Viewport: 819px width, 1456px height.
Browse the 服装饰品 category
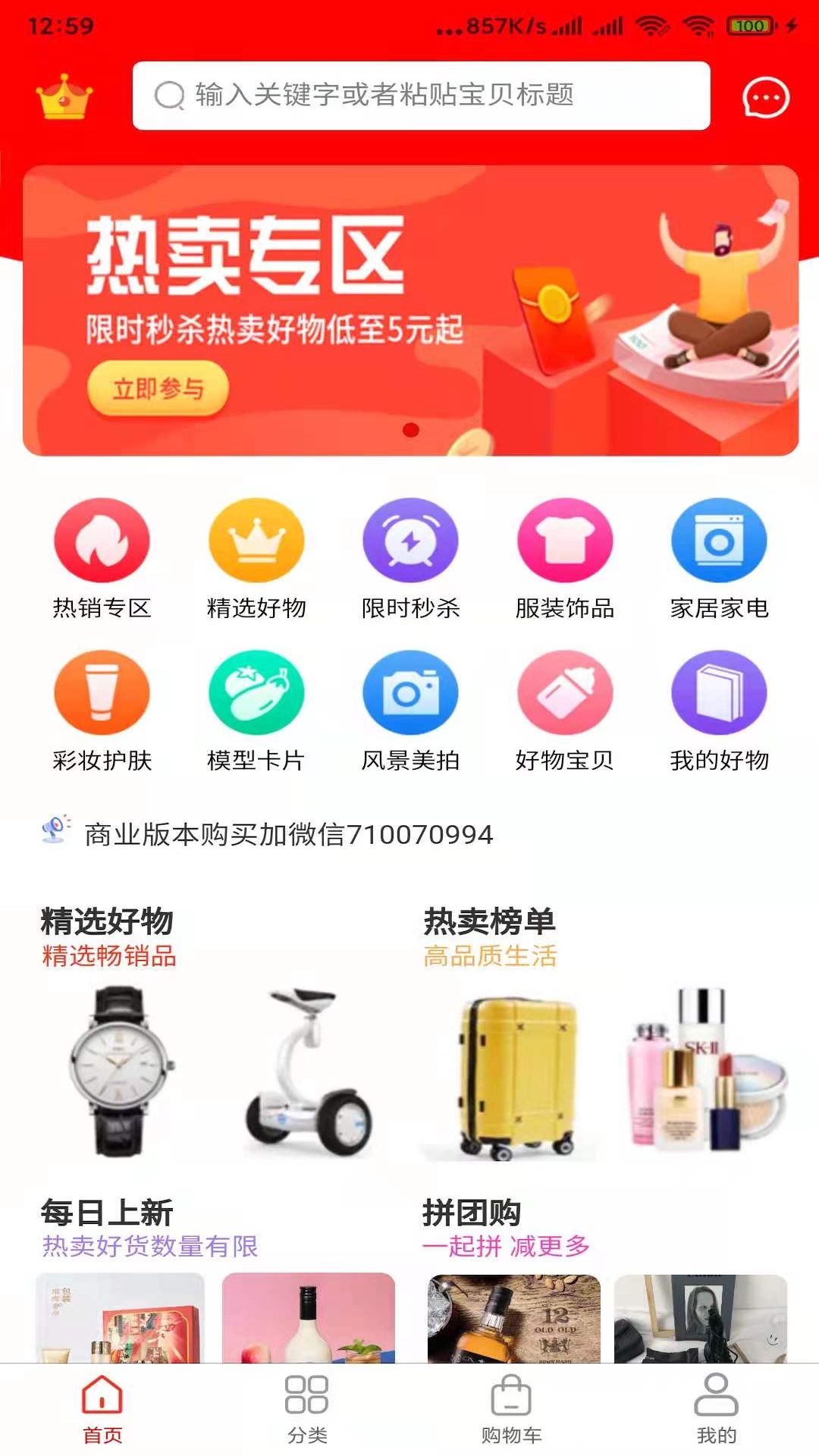pyautogui.click(x=565, y=559)
